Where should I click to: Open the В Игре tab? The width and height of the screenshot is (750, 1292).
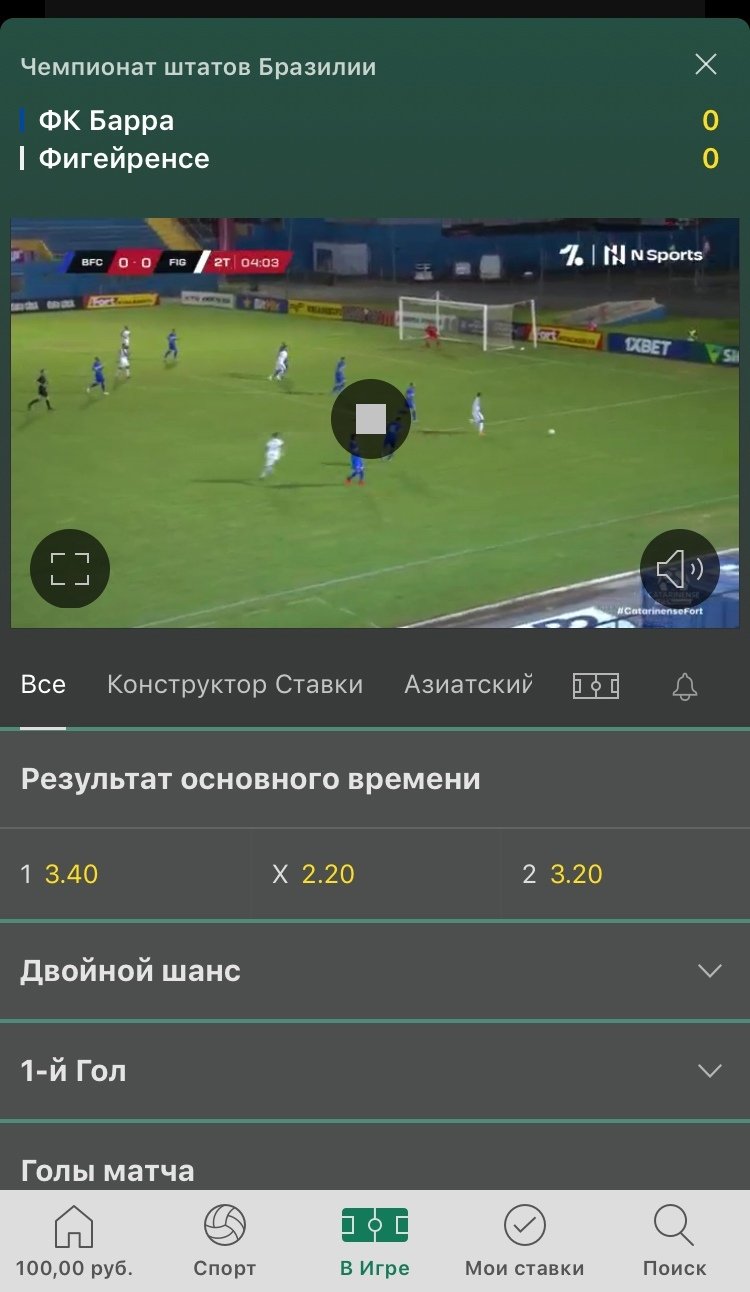(x=375, y=1242)
